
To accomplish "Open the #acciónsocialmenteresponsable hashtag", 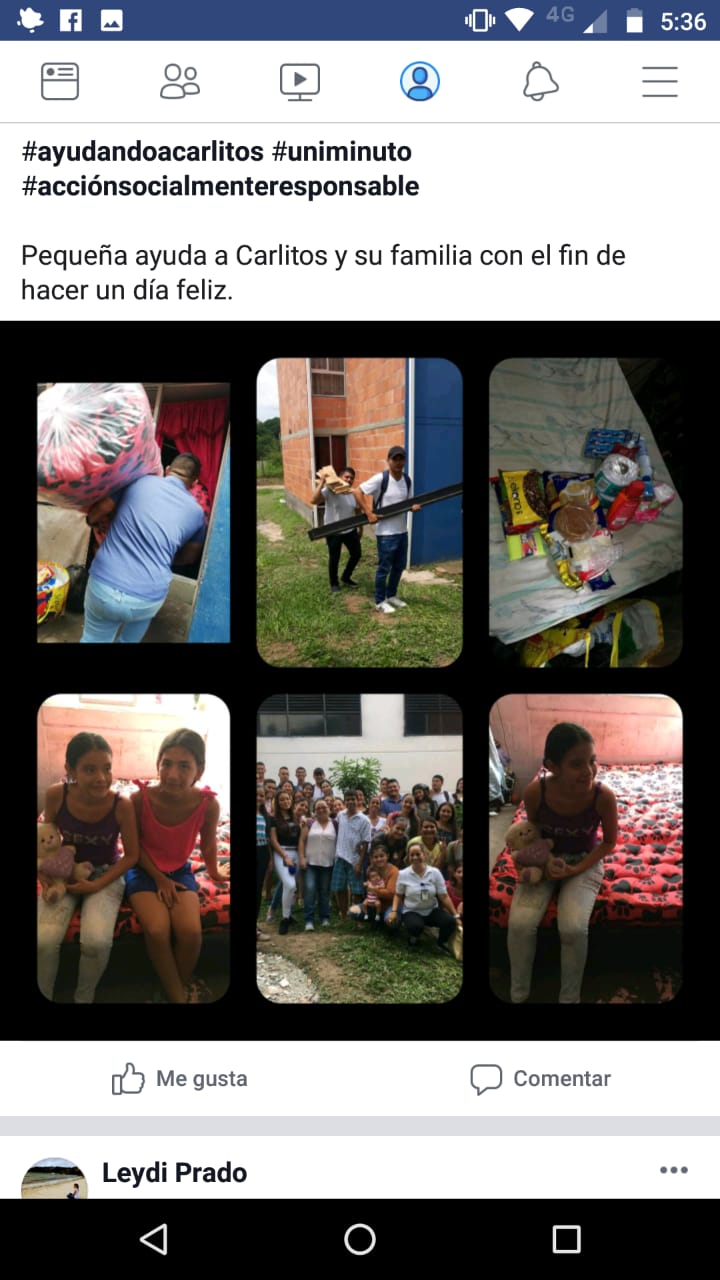I will (x=220, y=186).
